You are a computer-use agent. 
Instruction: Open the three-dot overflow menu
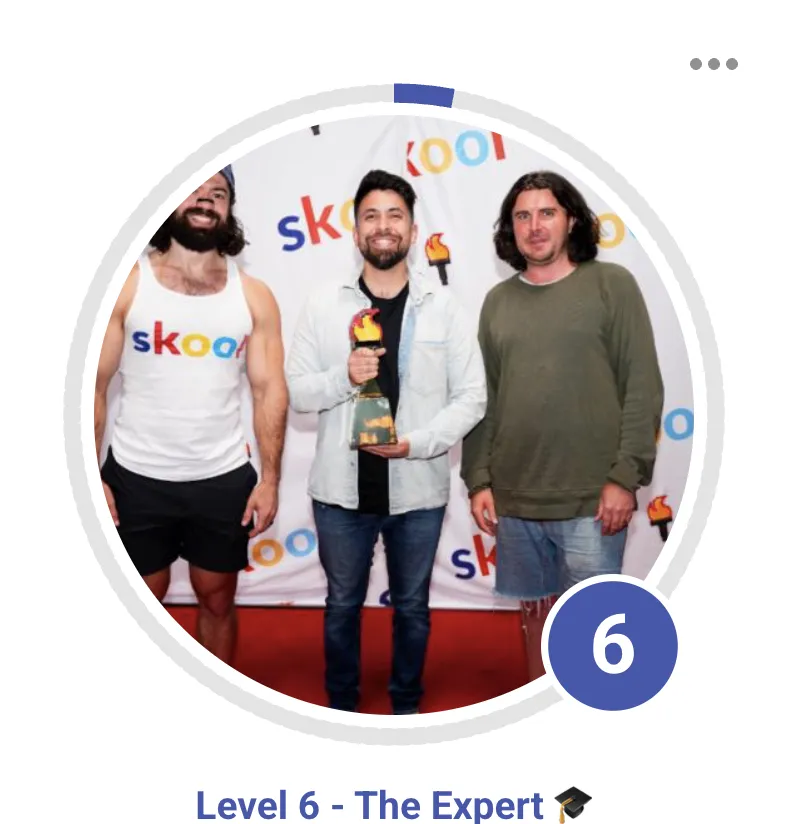pyautogui.click(x=713, y=64)
